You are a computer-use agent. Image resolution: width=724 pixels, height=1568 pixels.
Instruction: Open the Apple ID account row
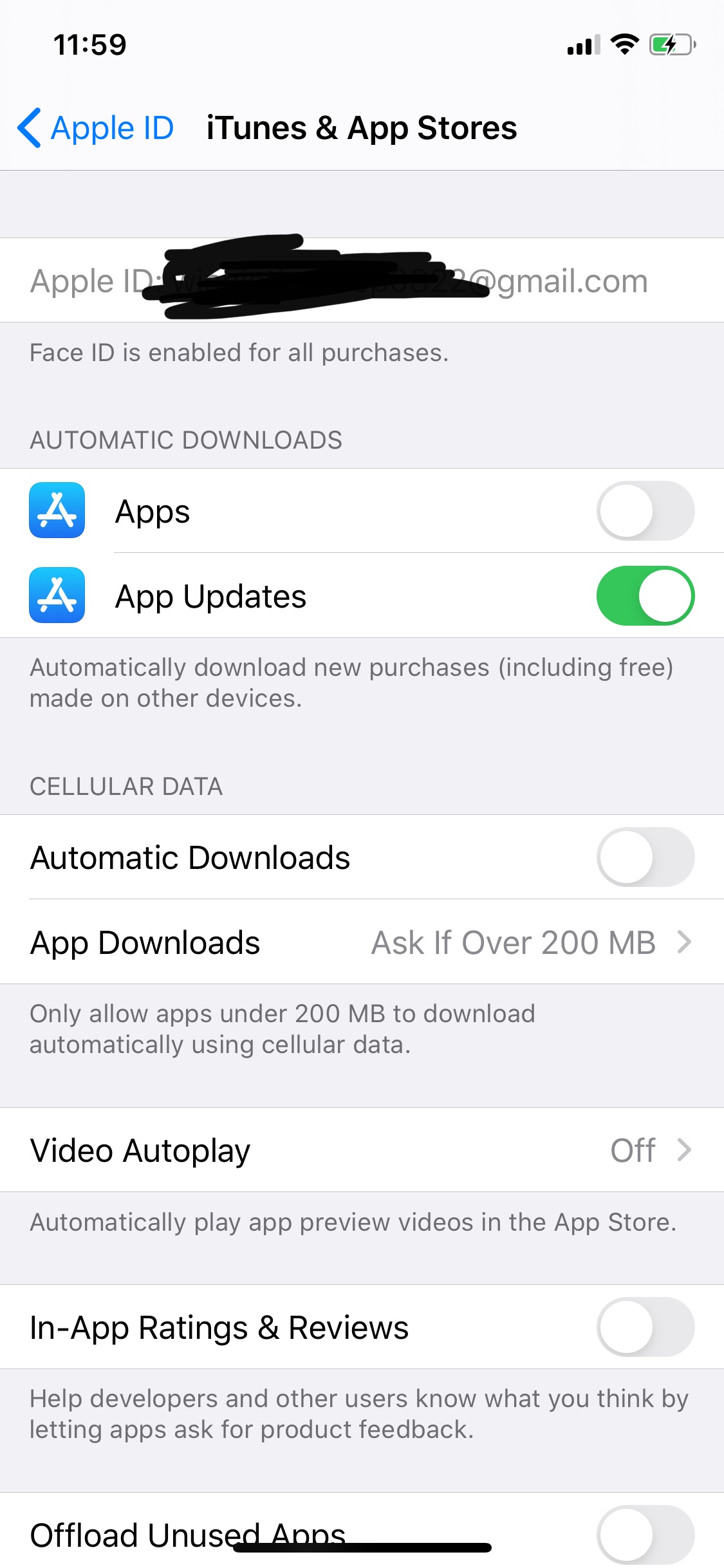coord(360,281)
